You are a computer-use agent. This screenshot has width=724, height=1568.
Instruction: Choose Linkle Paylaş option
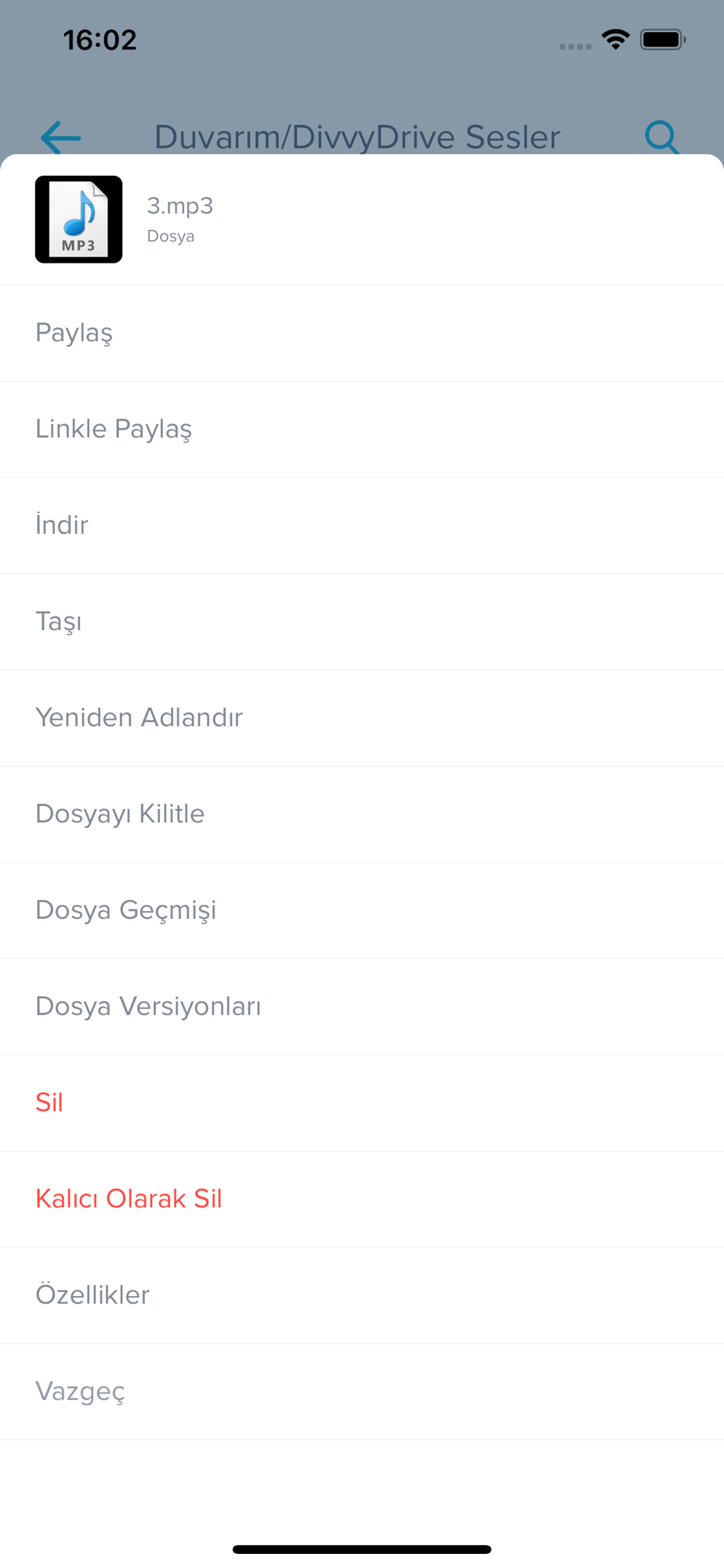pos(362,430)
